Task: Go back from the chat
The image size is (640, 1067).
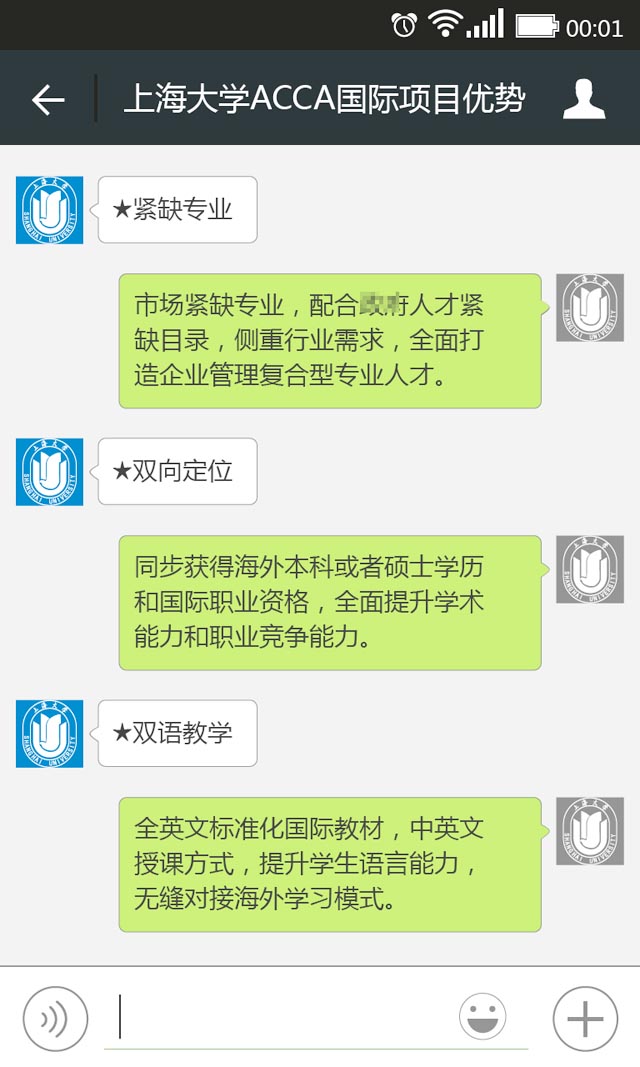Action: coord(47,99)
